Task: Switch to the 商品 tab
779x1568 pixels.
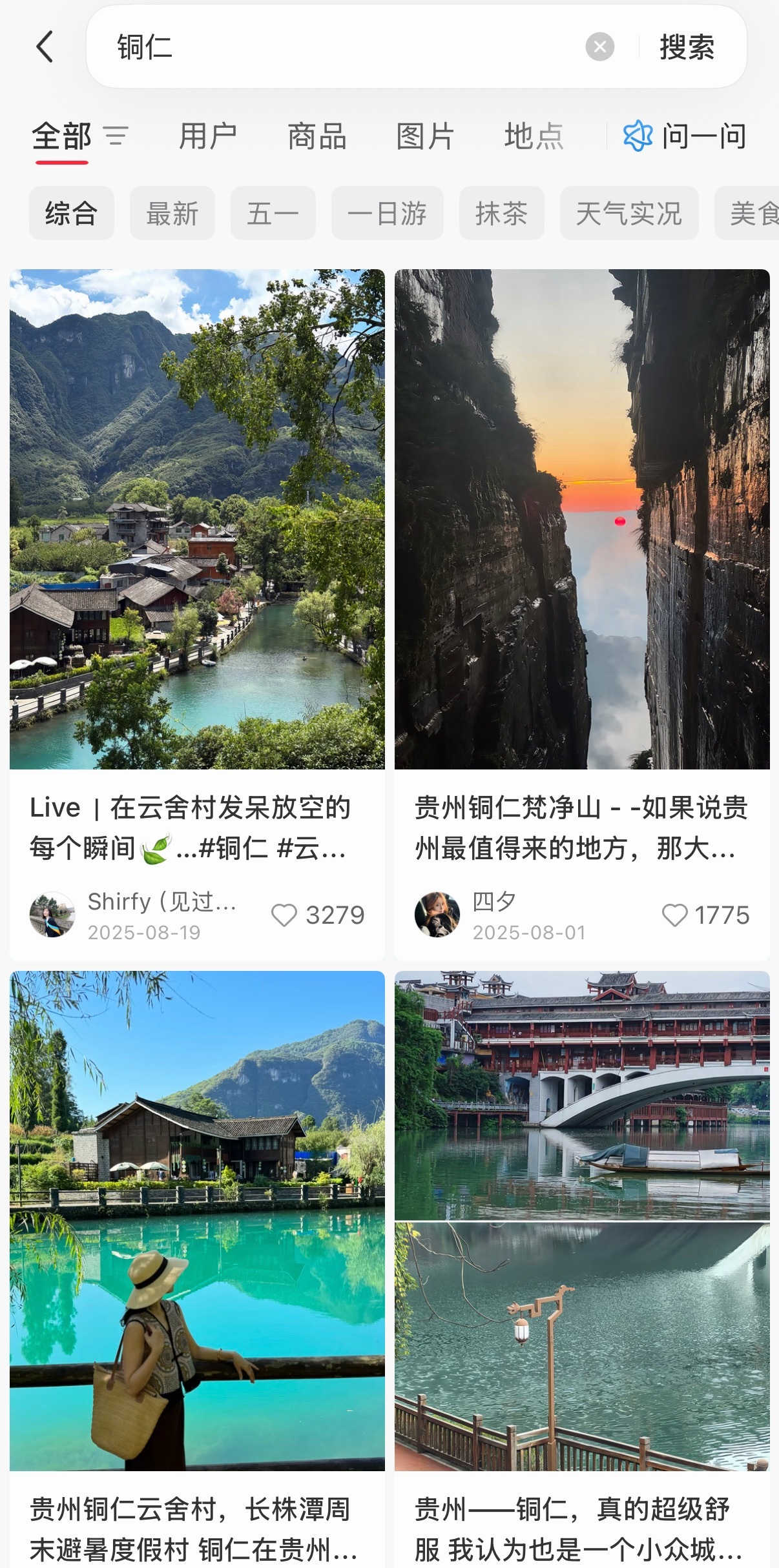Action: 317,136
